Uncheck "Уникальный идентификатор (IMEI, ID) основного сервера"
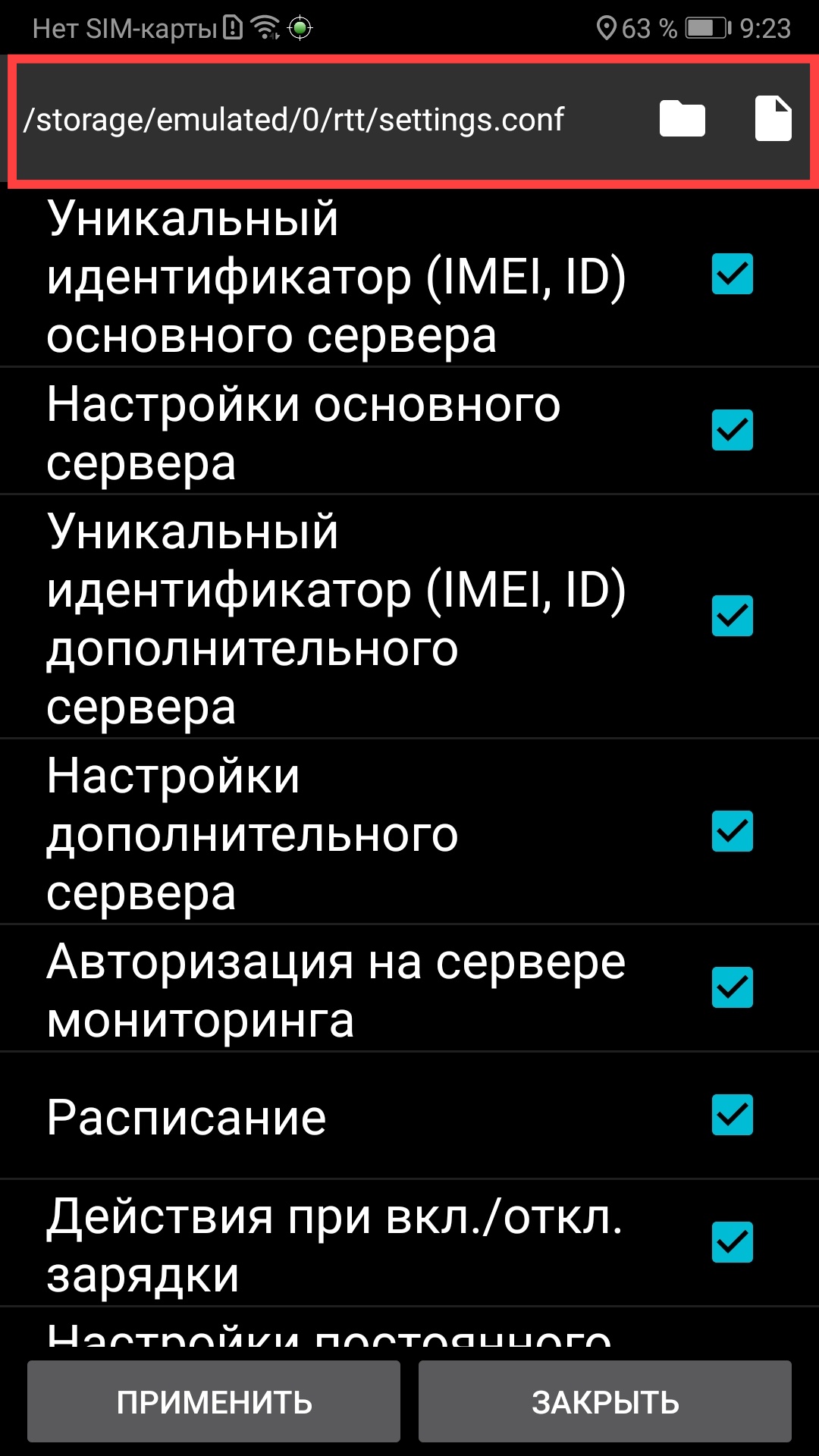Screen dimensions: 819x1456 point(732,275)
